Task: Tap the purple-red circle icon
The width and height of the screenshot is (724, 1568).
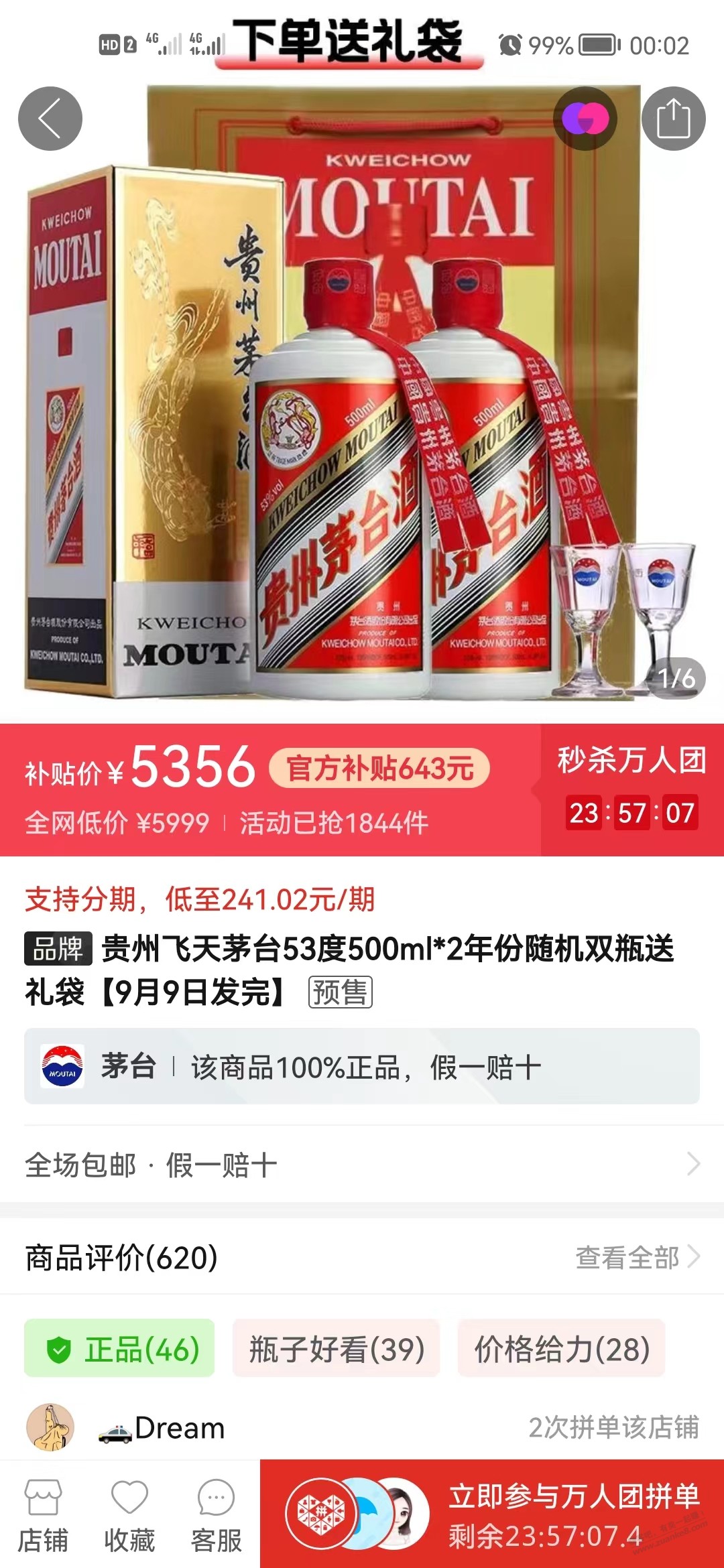Action: point(585,119)
